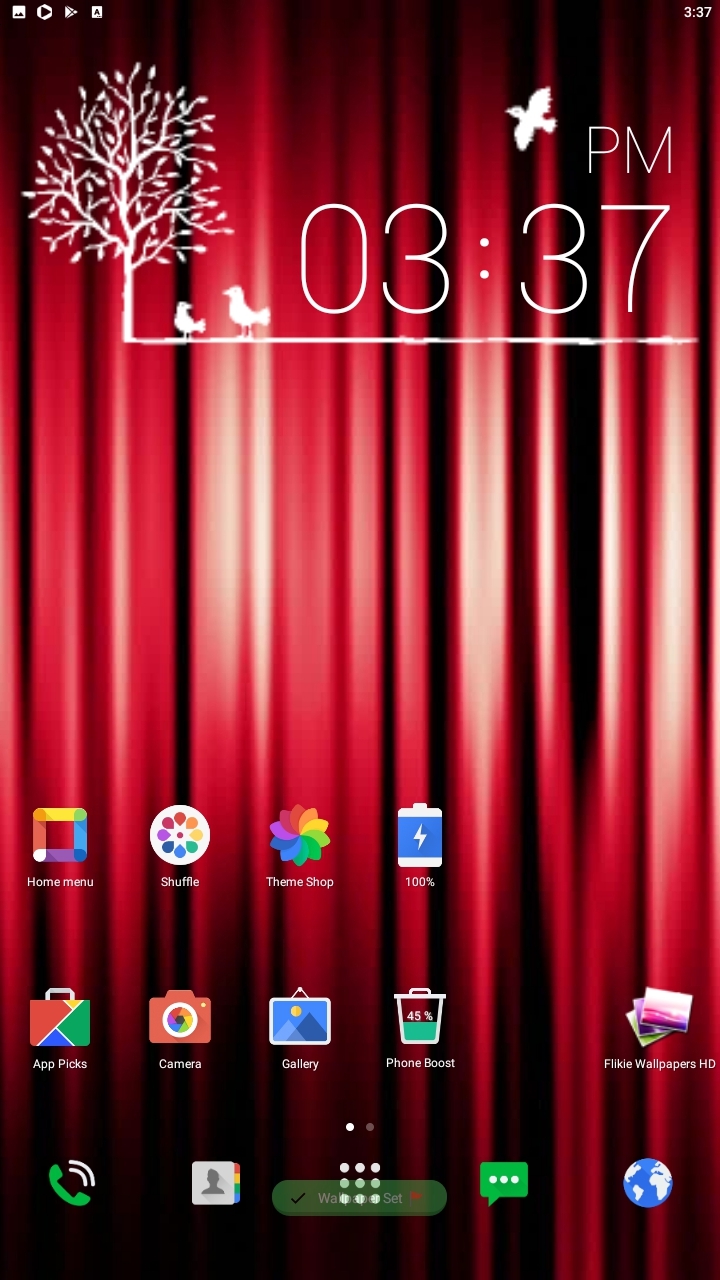Launch the globe browser in the dock
Viewport: 720px width, 1280px height.
point(648,1184)
